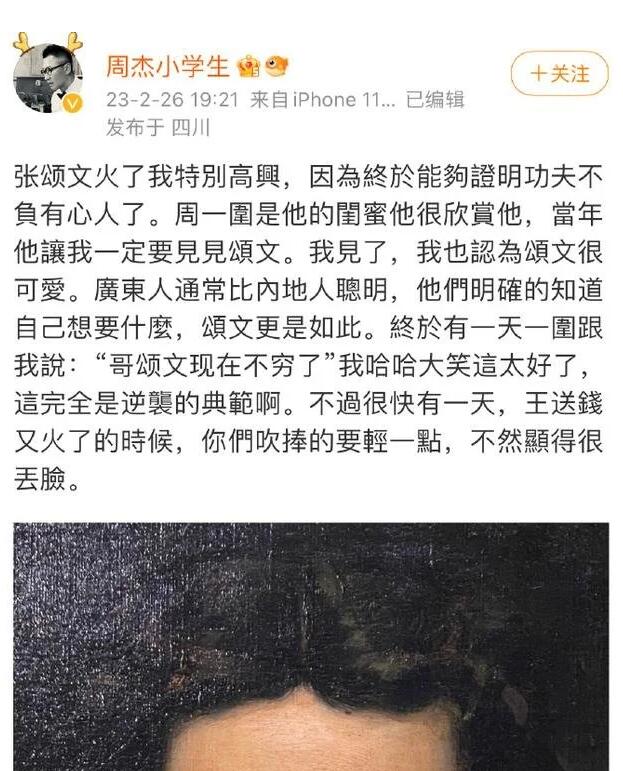Image resolution: width=623 pixels, height=771 pixels.
Task: Open 周杰小学生's profile avatar
Action: pyautogui.click(x=47, y=78)
